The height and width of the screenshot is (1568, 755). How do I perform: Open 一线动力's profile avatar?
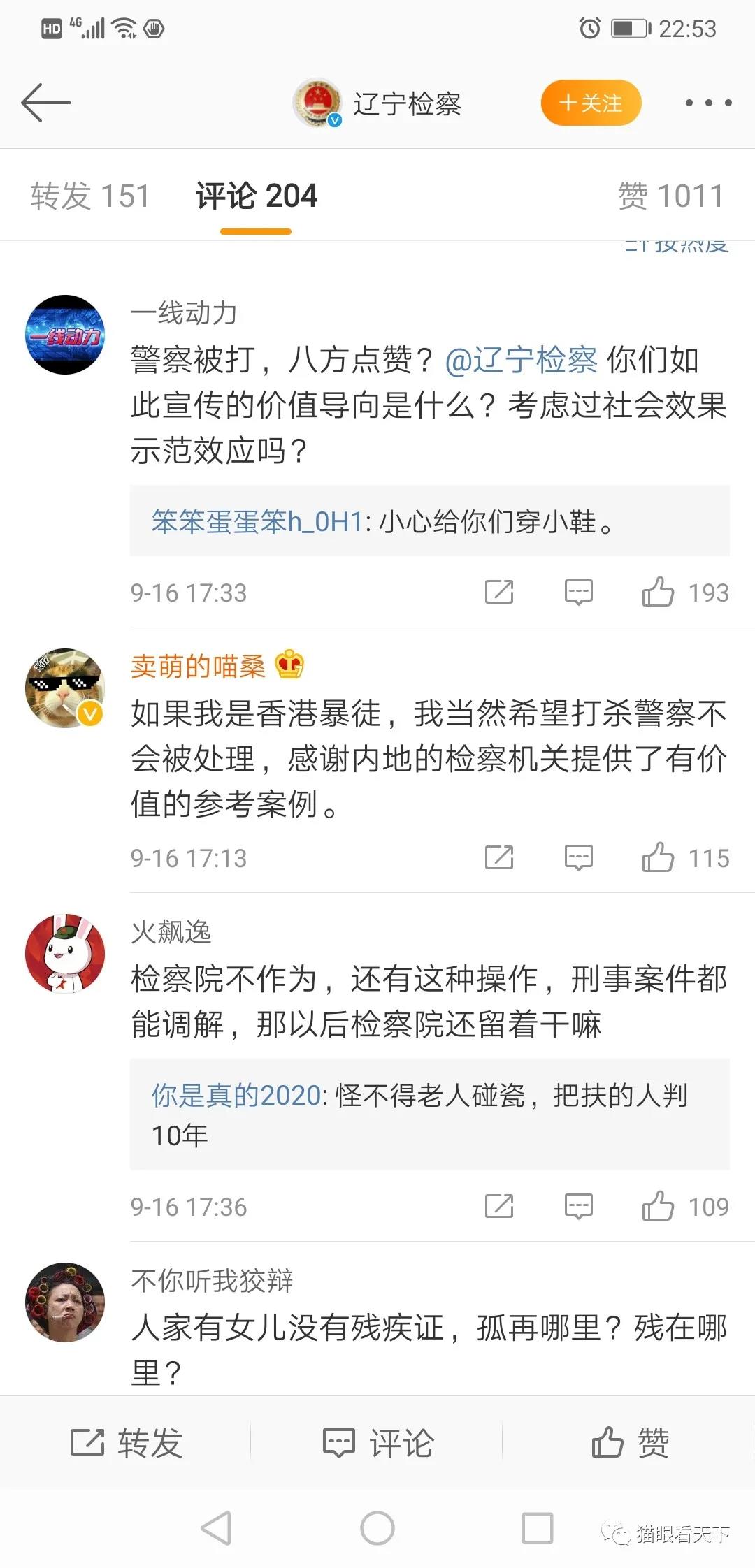65,335
